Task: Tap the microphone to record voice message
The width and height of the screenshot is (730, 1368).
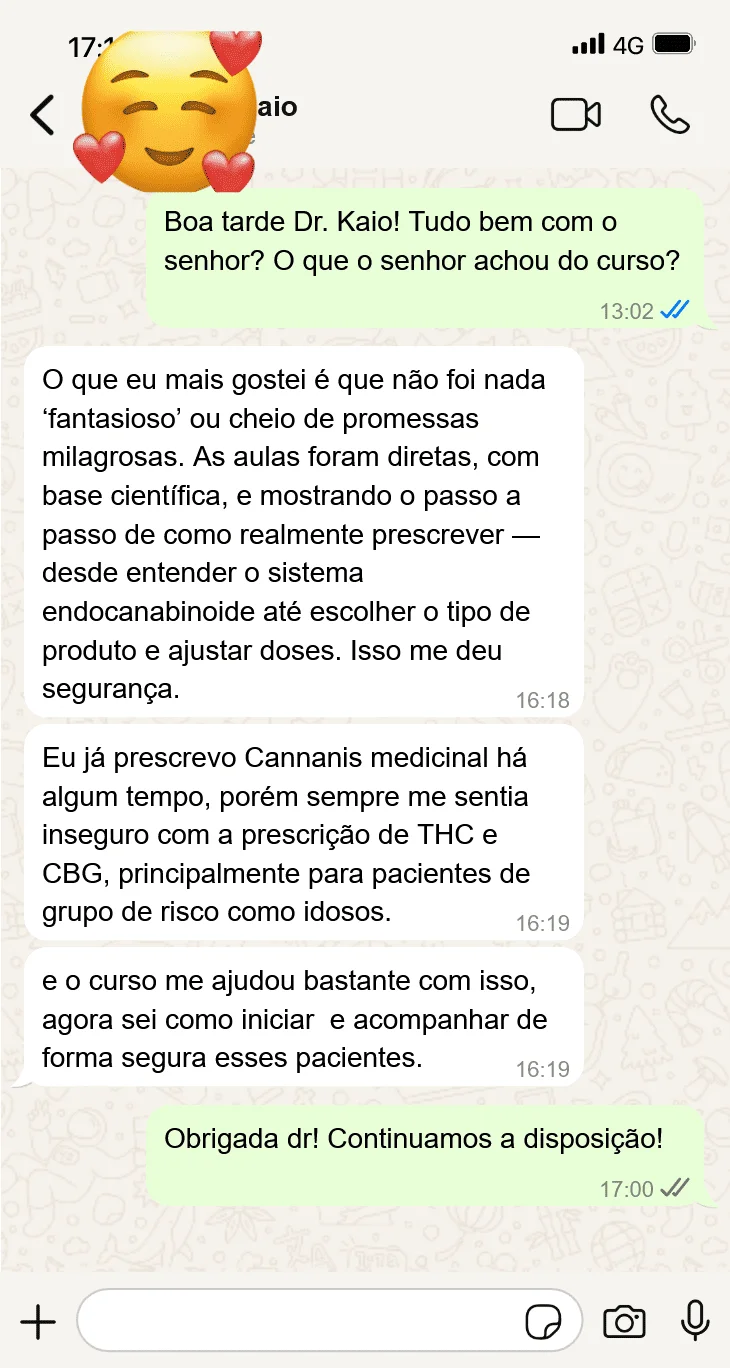Action: coord(695,1321)
